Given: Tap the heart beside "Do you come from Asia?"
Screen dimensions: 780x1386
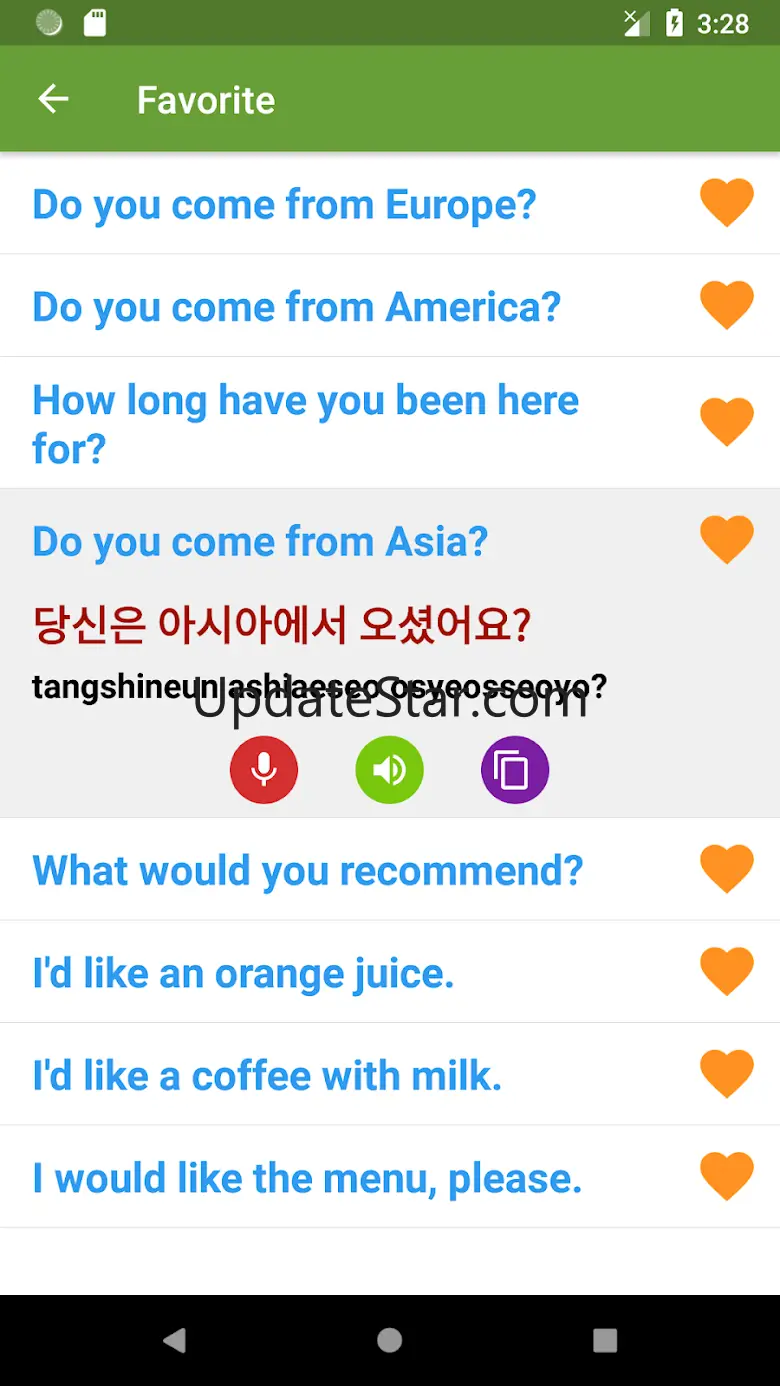Looking at the screenshot, I should (727, 540).
